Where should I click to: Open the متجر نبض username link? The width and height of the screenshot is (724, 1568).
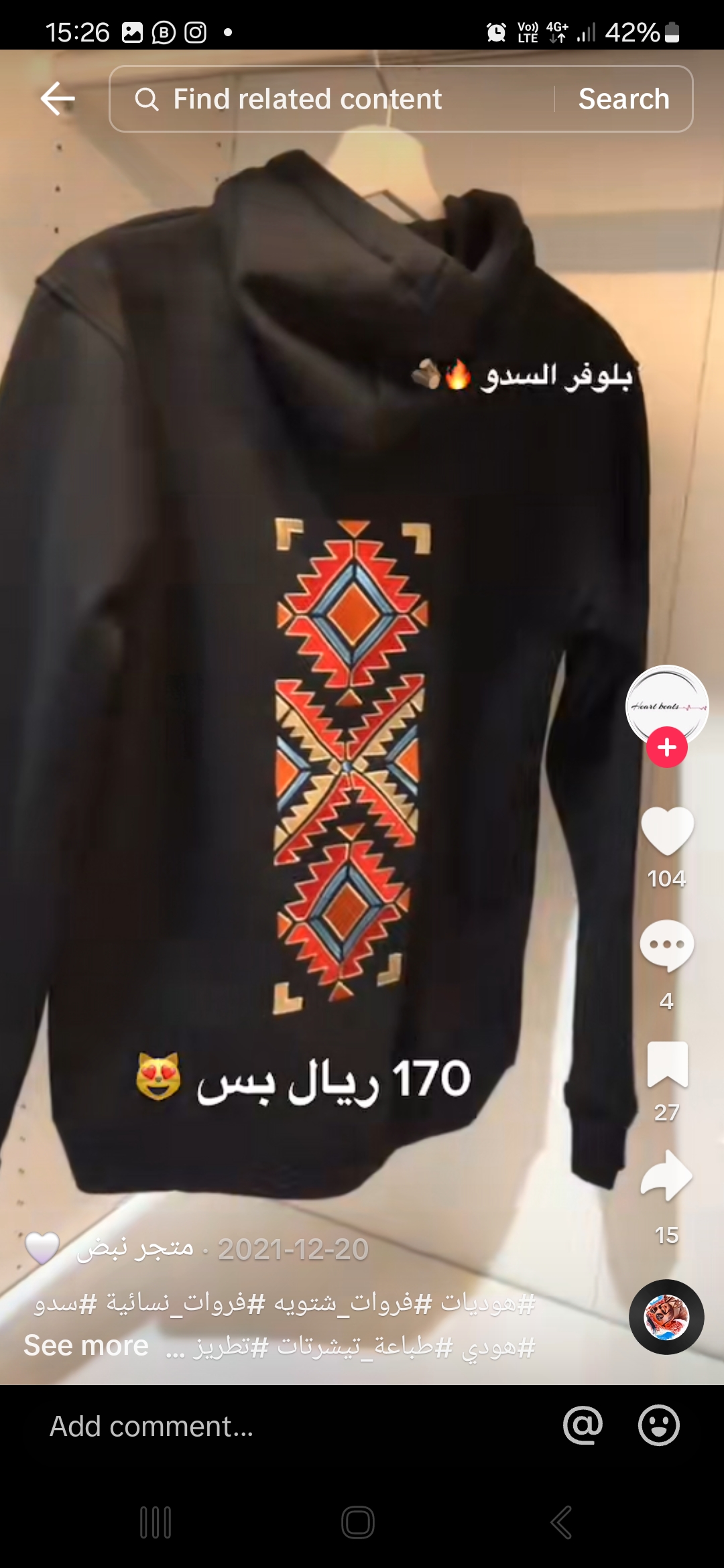pyautogui.click(x=134, y=1248)
